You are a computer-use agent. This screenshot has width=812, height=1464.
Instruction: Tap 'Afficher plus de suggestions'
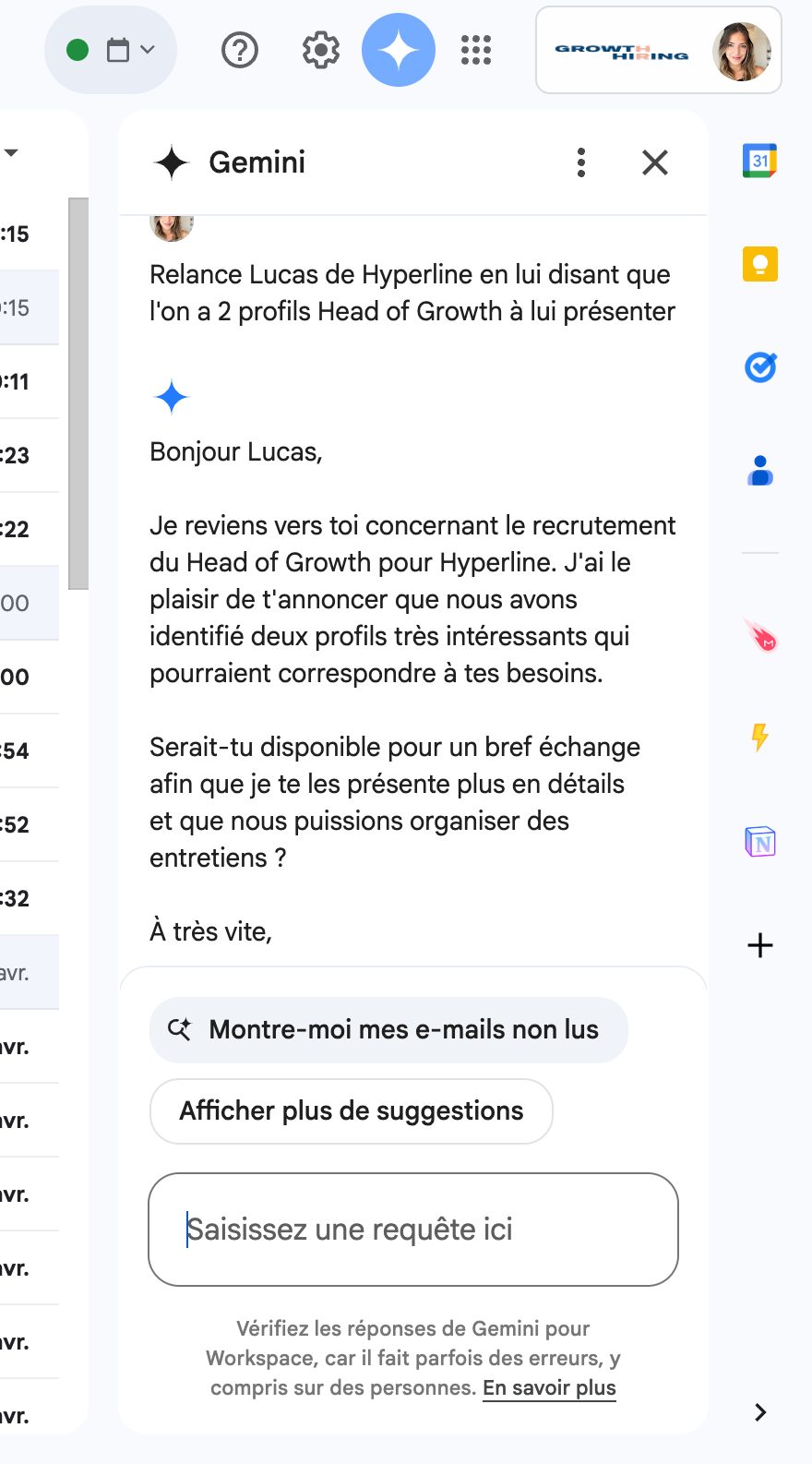click(351, 1110)
